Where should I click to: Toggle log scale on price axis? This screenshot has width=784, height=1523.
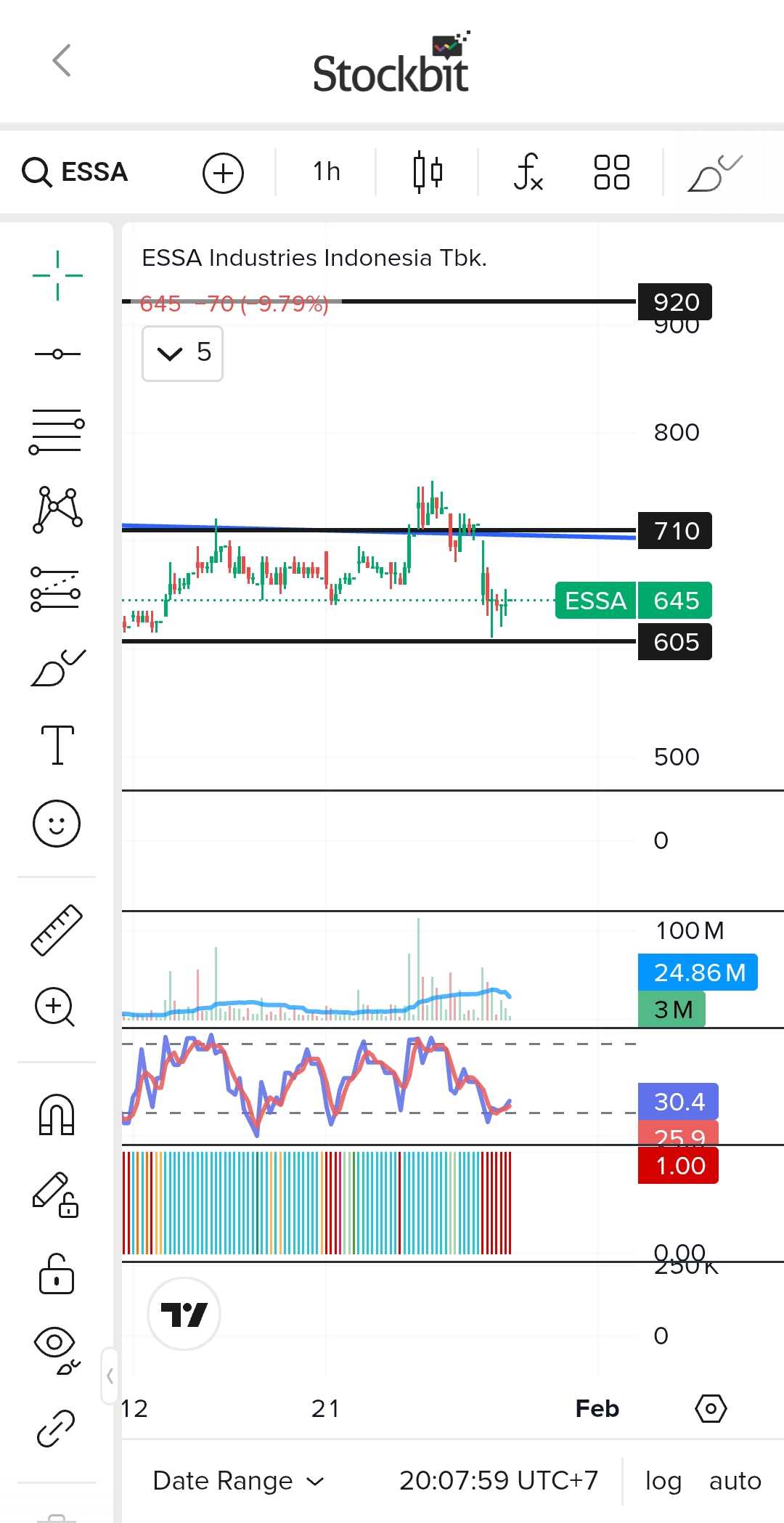pos(663,1480)
